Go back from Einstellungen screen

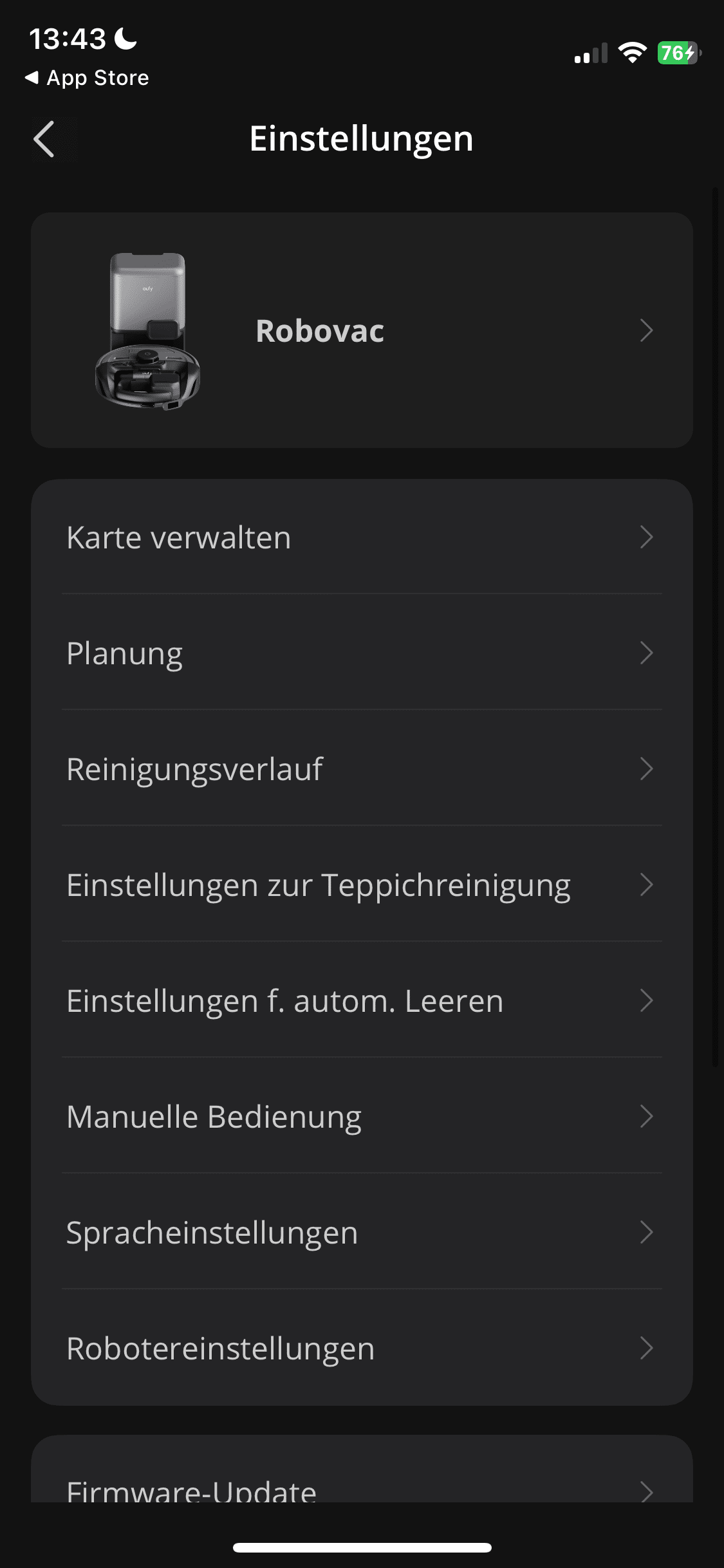tap(44, 139)
